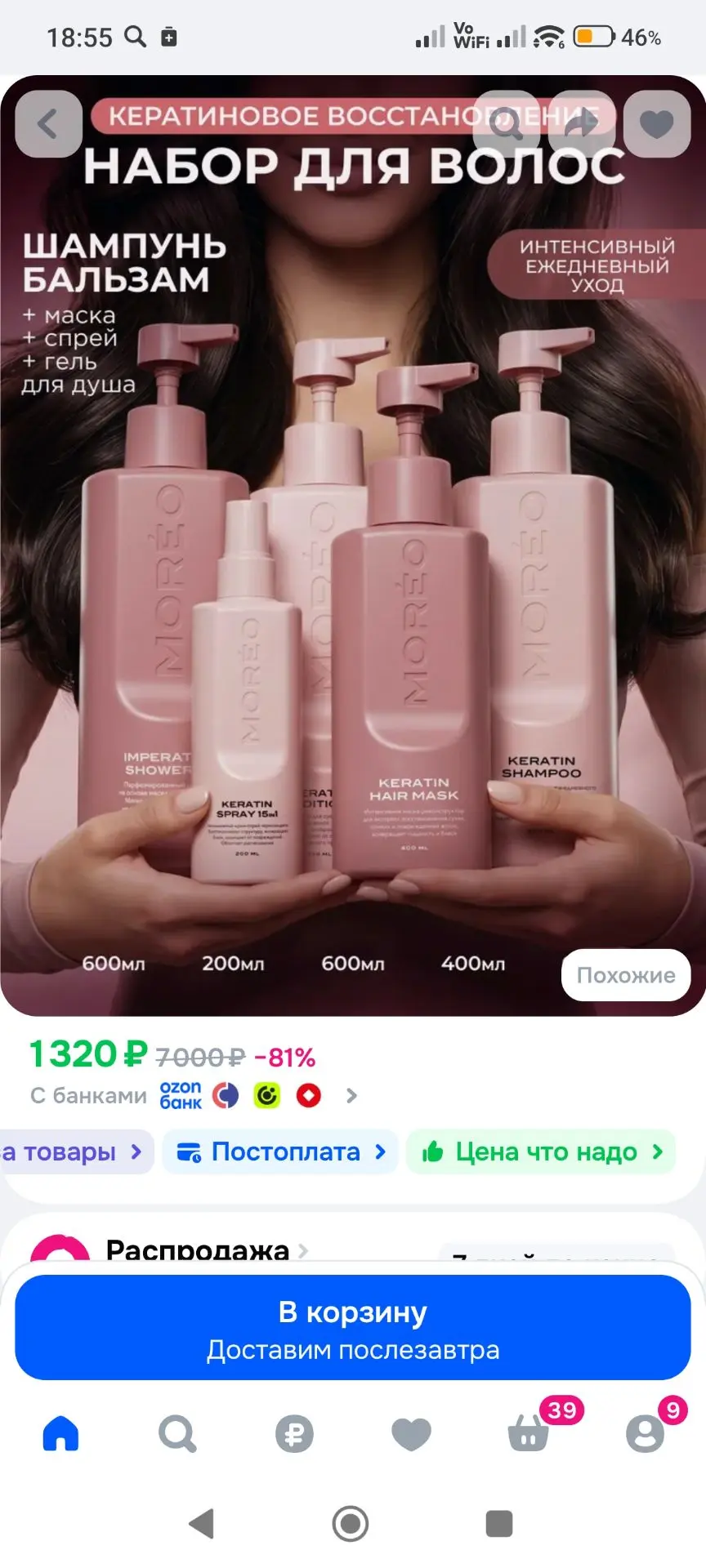Tap the Цена что надо chip
Screen dimensions: 706x1568
(541, 1151)
